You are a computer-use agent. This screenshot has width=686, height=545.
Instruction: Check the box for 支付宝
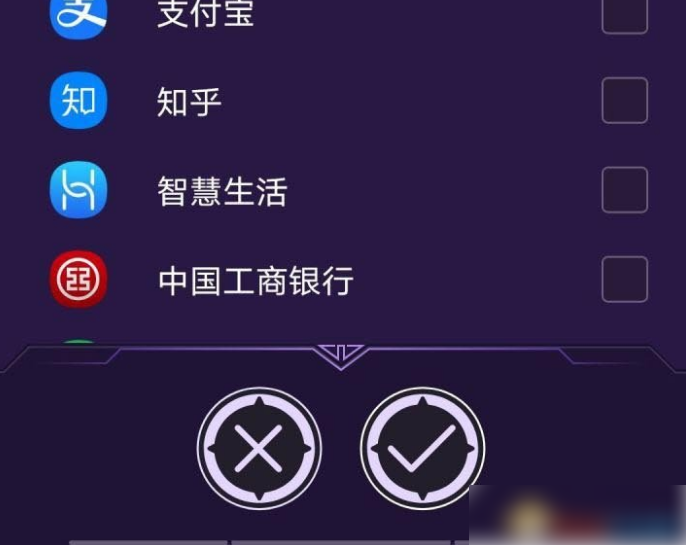pyautogui.click(x=624, y=15)
